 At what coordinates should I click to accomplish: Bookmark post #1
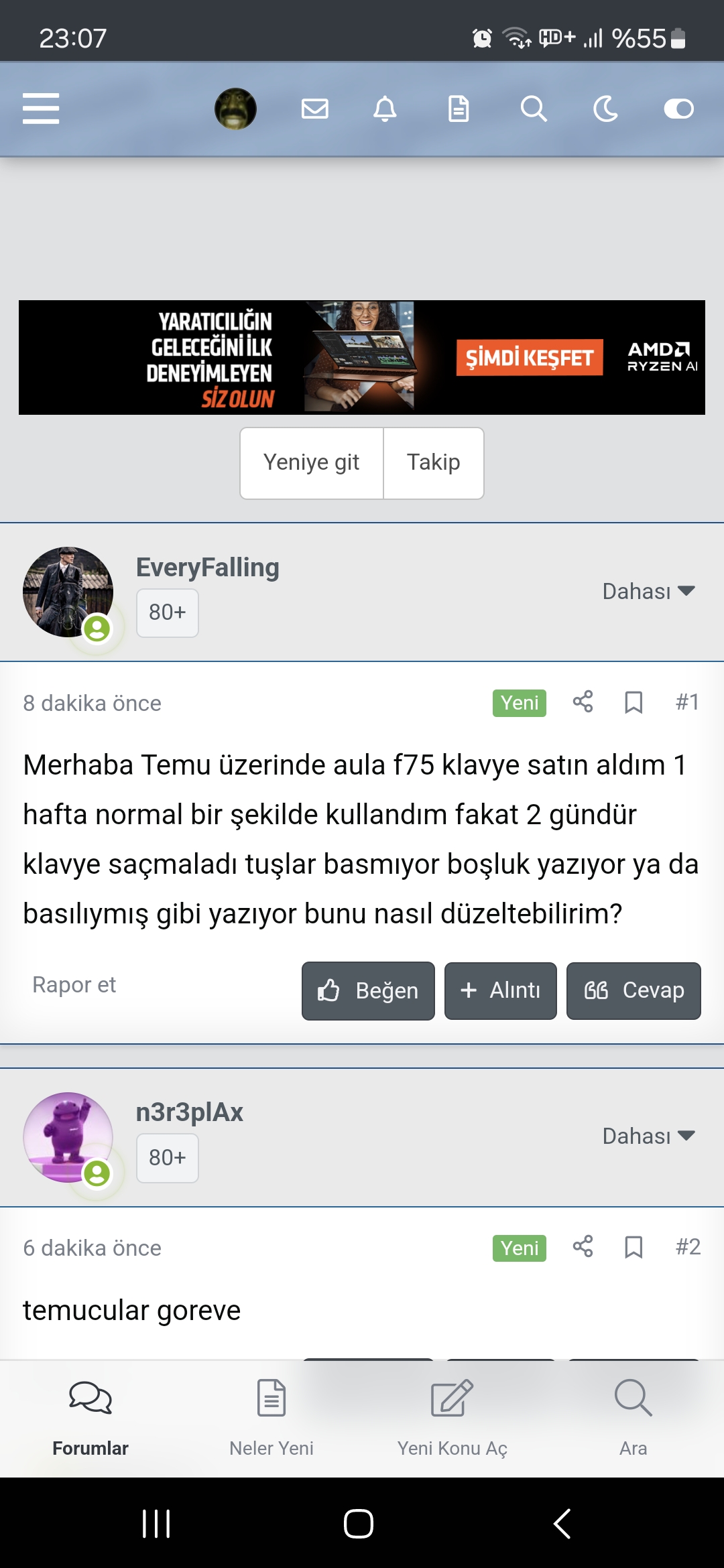point(633,702)
